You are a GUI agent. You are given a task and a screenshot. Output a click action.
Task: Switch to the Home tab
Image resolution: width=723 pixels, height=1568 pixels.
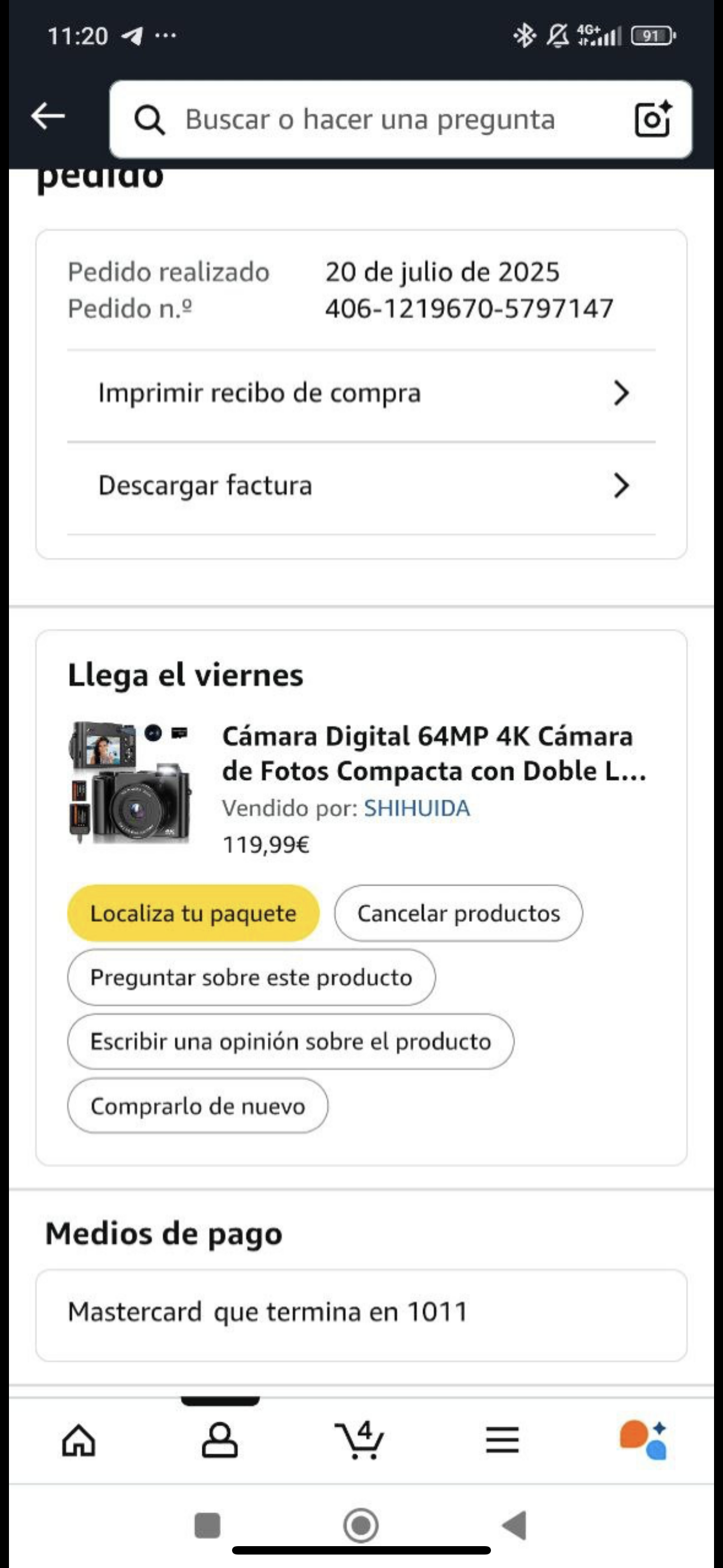coord(79,1440)
